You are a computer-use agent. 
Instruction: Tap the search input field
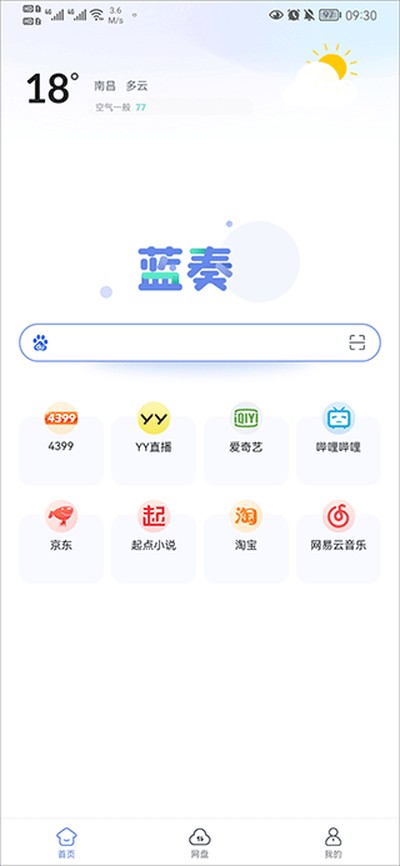click(x=200, y=342)
